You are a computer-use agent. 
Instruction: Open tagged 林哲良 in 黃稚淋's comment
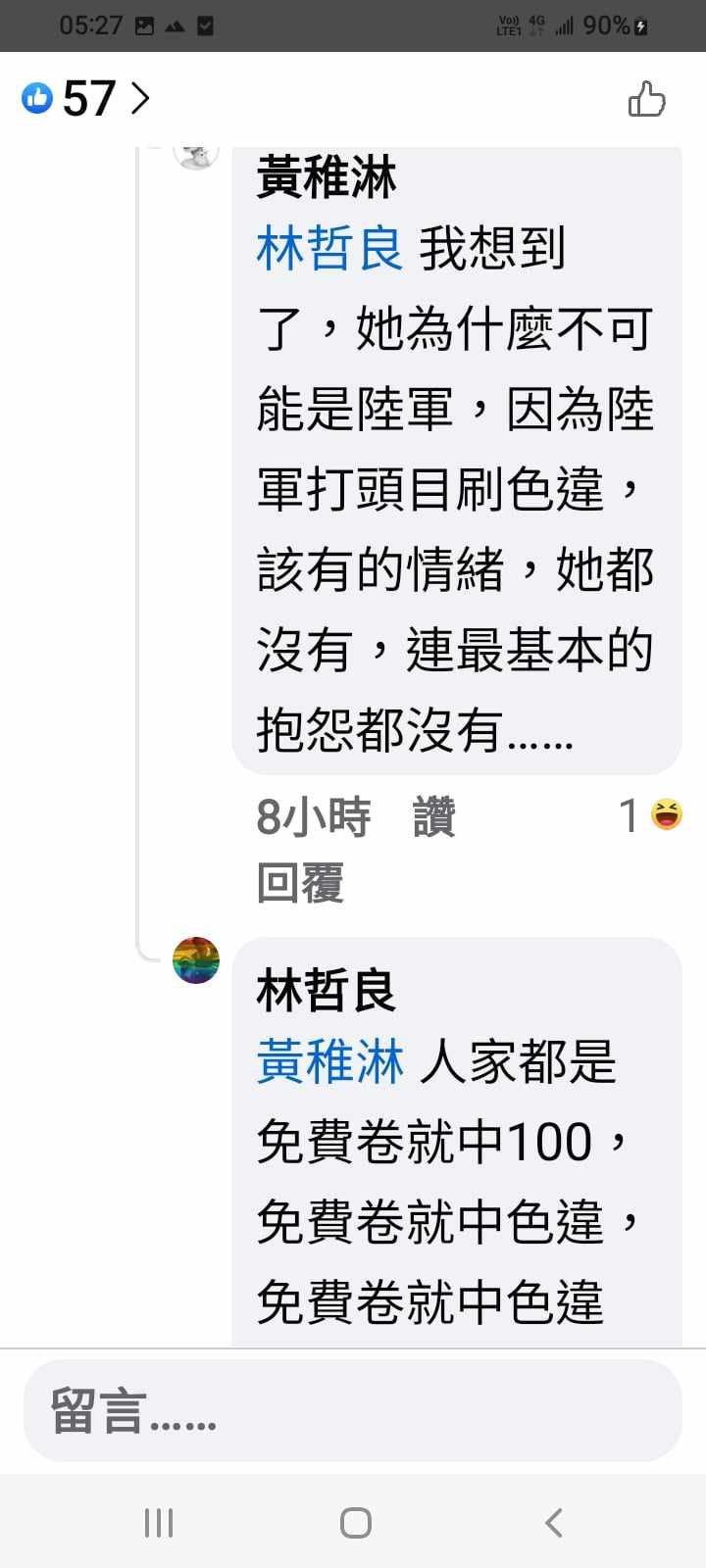(329, 248)
